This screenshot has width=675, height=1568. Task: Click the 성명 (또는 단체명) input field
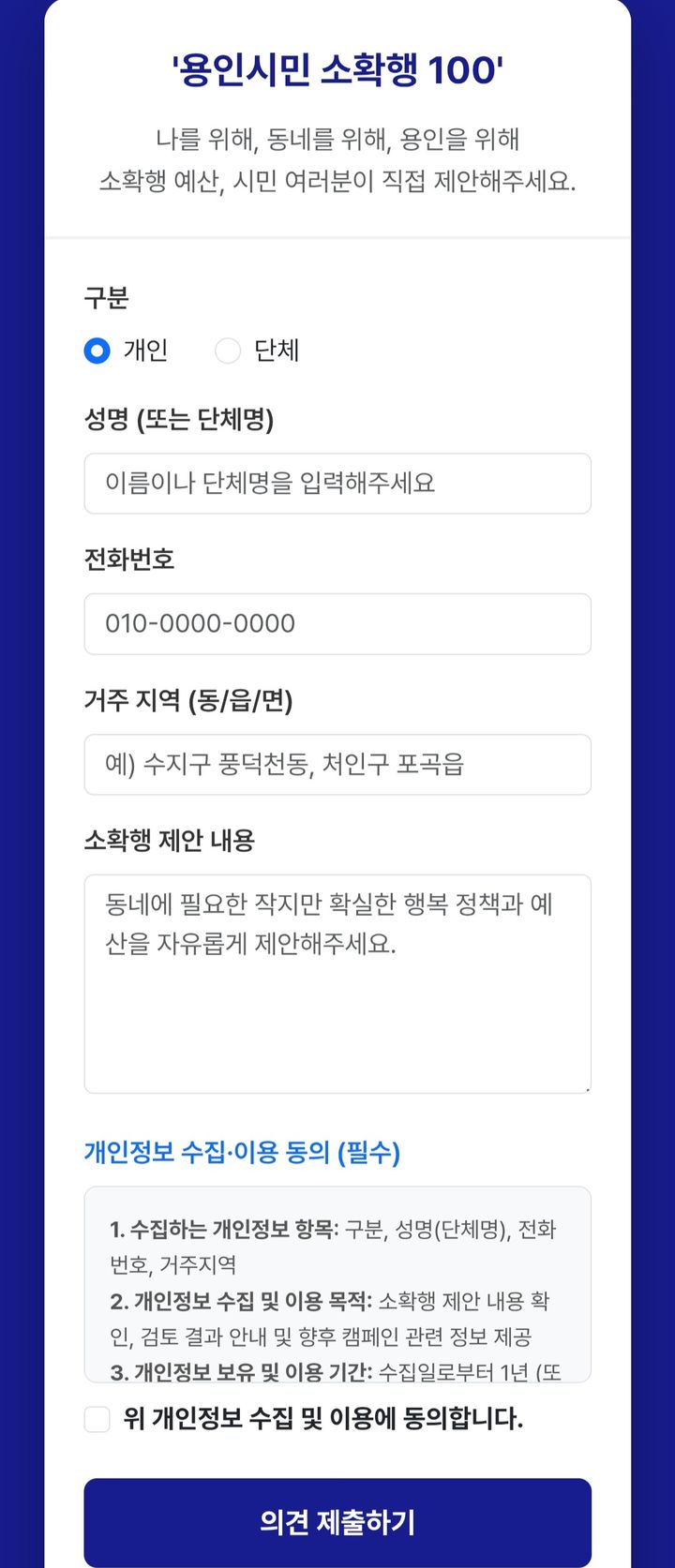tap(337, 484)
